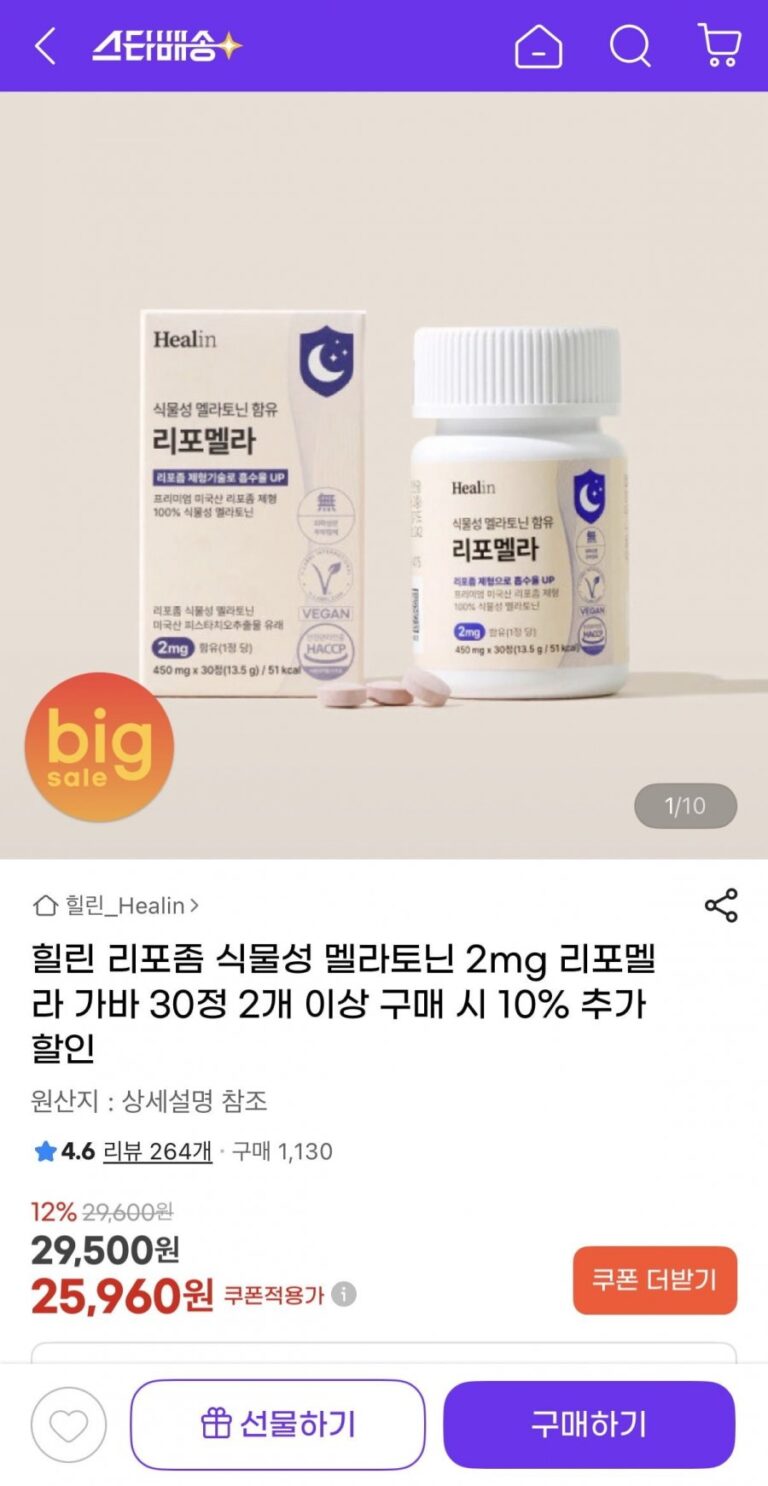The image size is (768, 1486).
Task: Share this product
Action: click(x=721, y=905)
